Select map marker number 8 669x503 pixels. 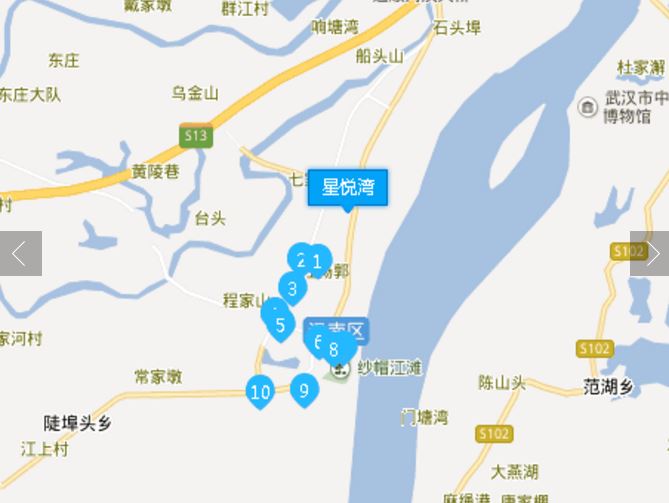click(335, 350)
